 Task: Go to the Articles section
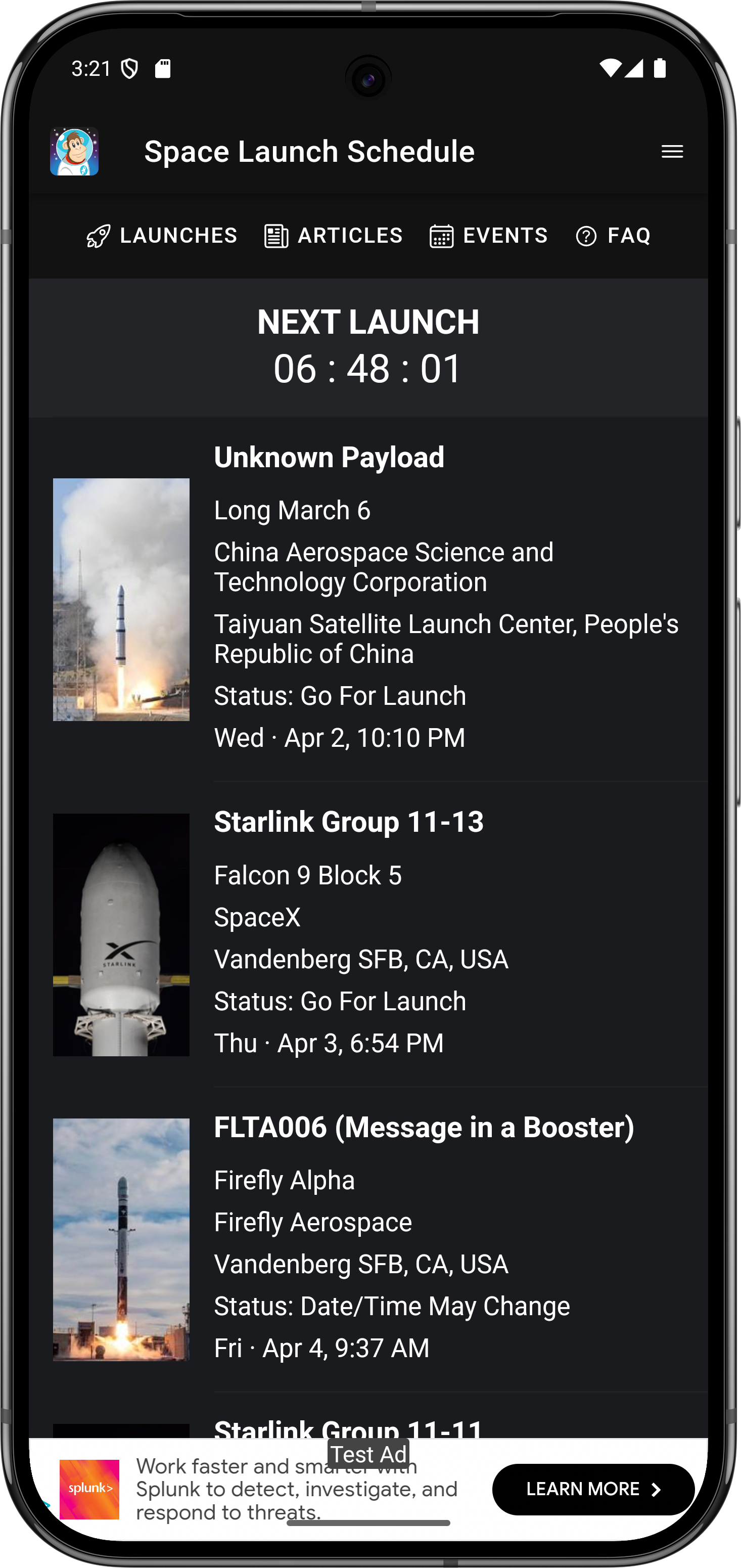[x=334, y=236]
